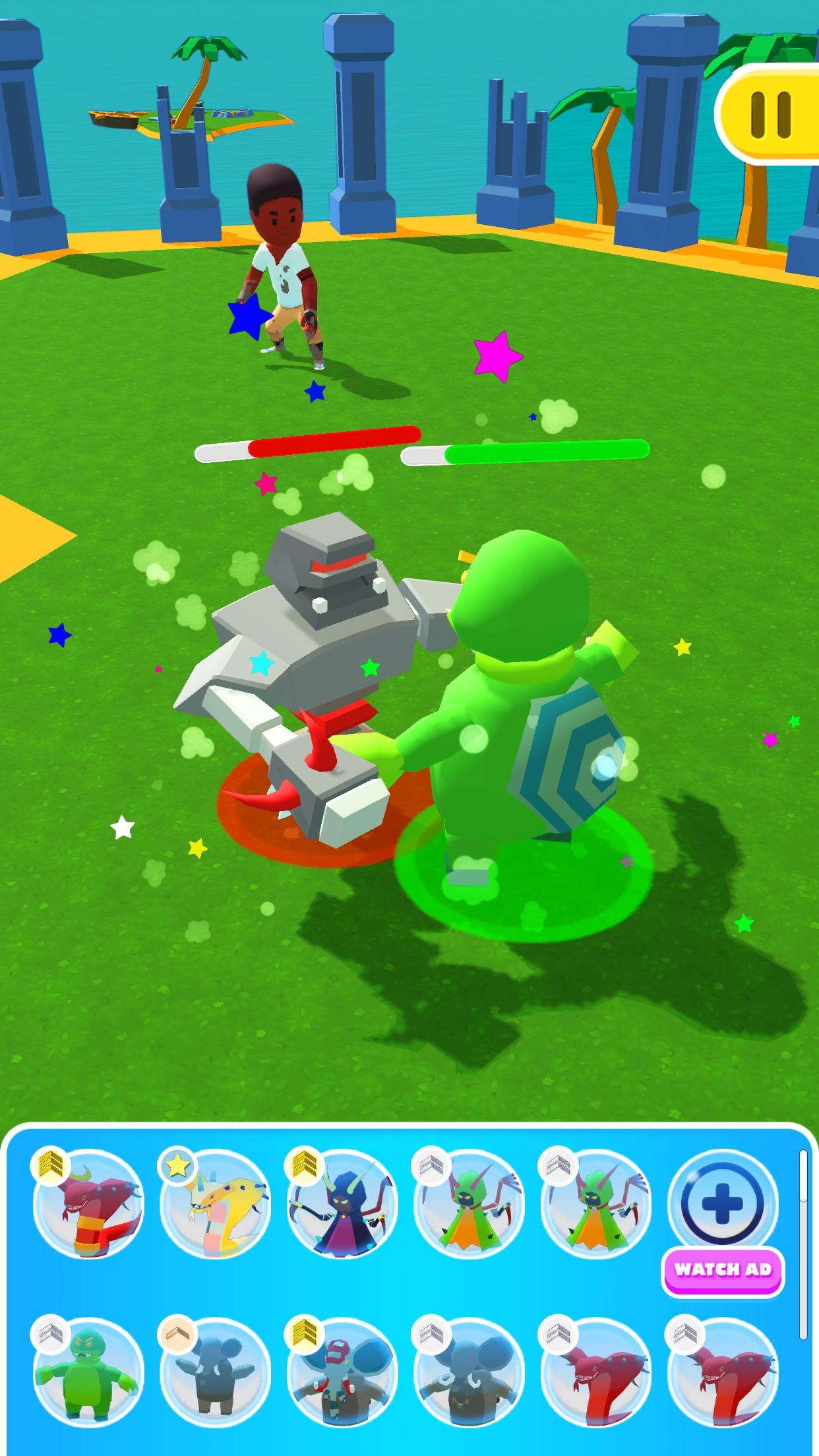This screenshot has height=1456, width=819.
Task: Tap the Watch Ad button
Action: click(723, 1269)
